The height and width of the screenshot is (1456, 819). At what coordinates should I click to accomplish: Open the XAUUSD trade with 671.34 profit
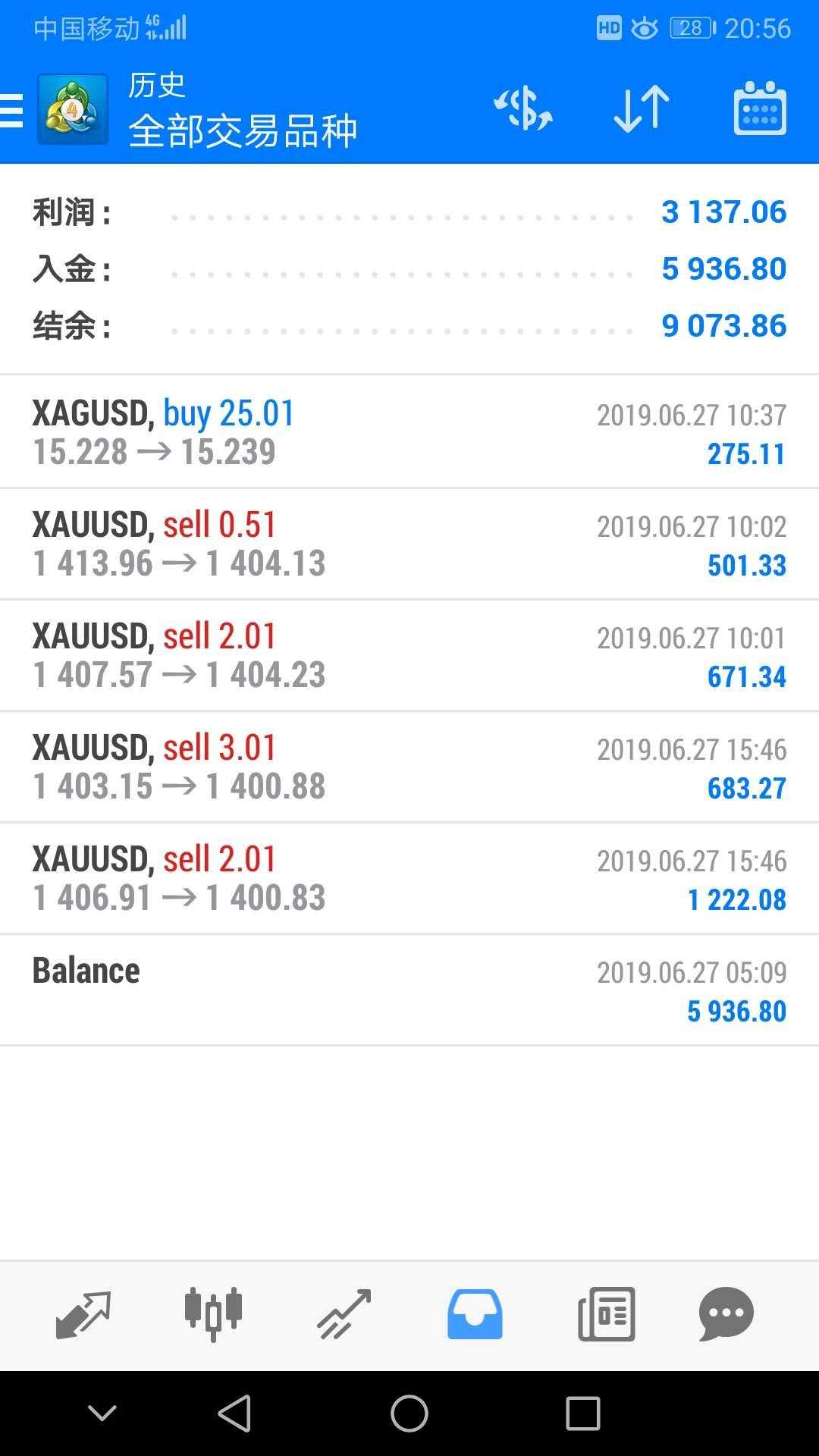pyautogui.click(x=409, y=655)
